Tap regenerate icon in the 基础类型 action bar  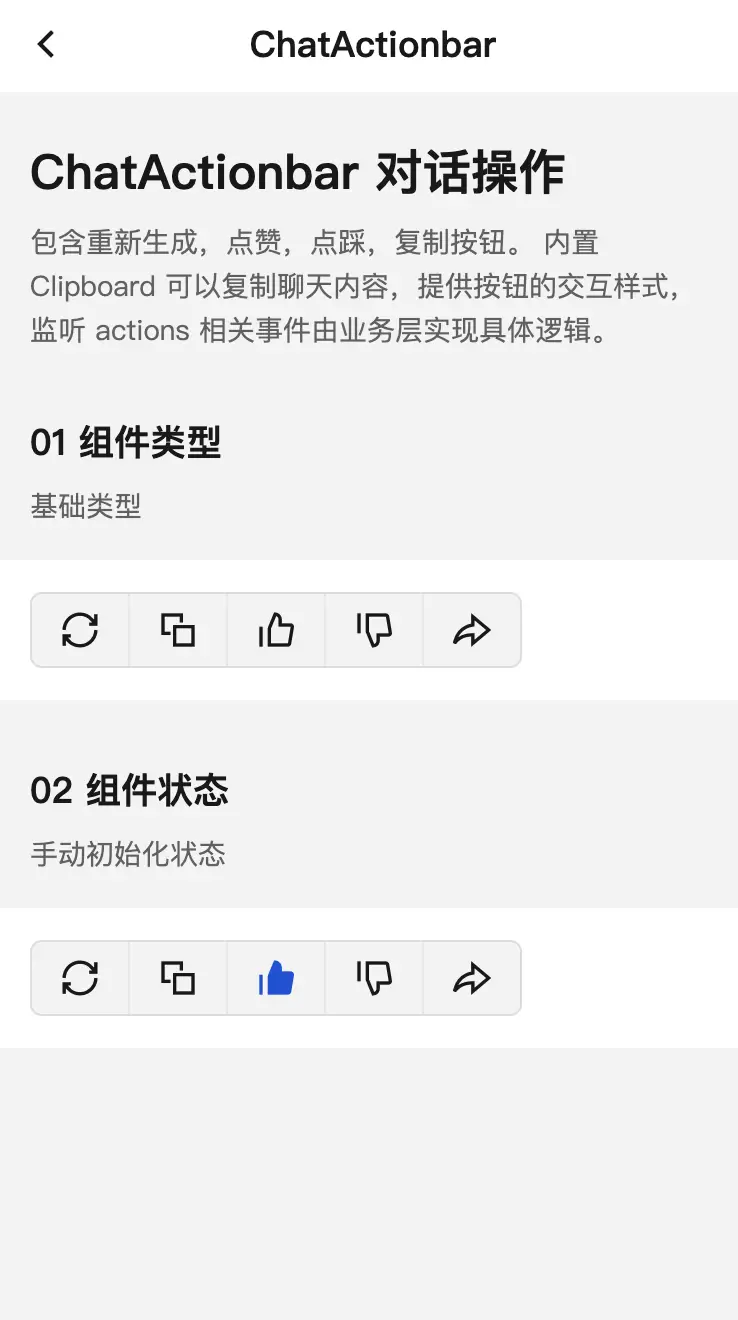80,630
